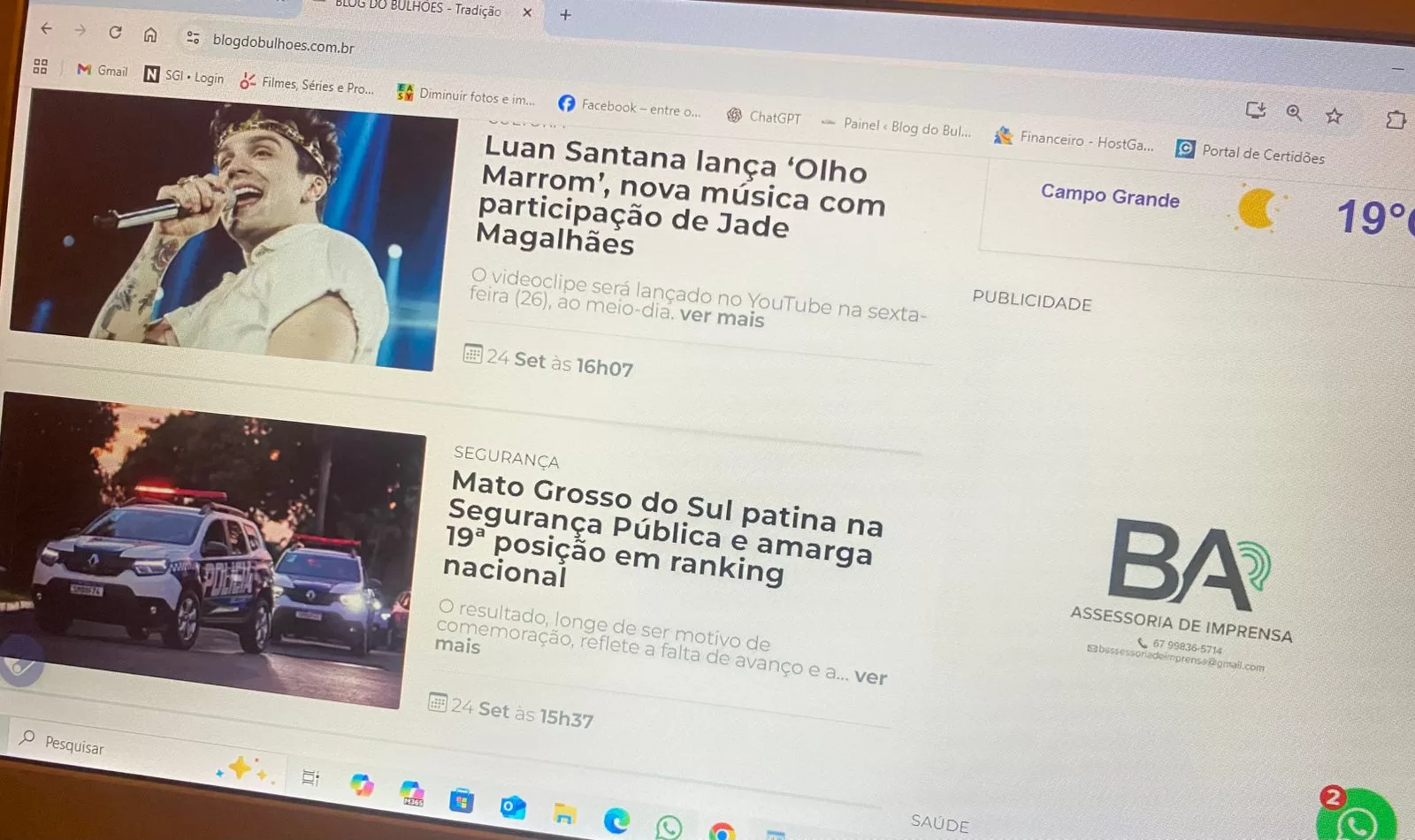Reload the current page
This screenshot has width=1415, height=840.
pyautogui.click(x=115, y=32)
